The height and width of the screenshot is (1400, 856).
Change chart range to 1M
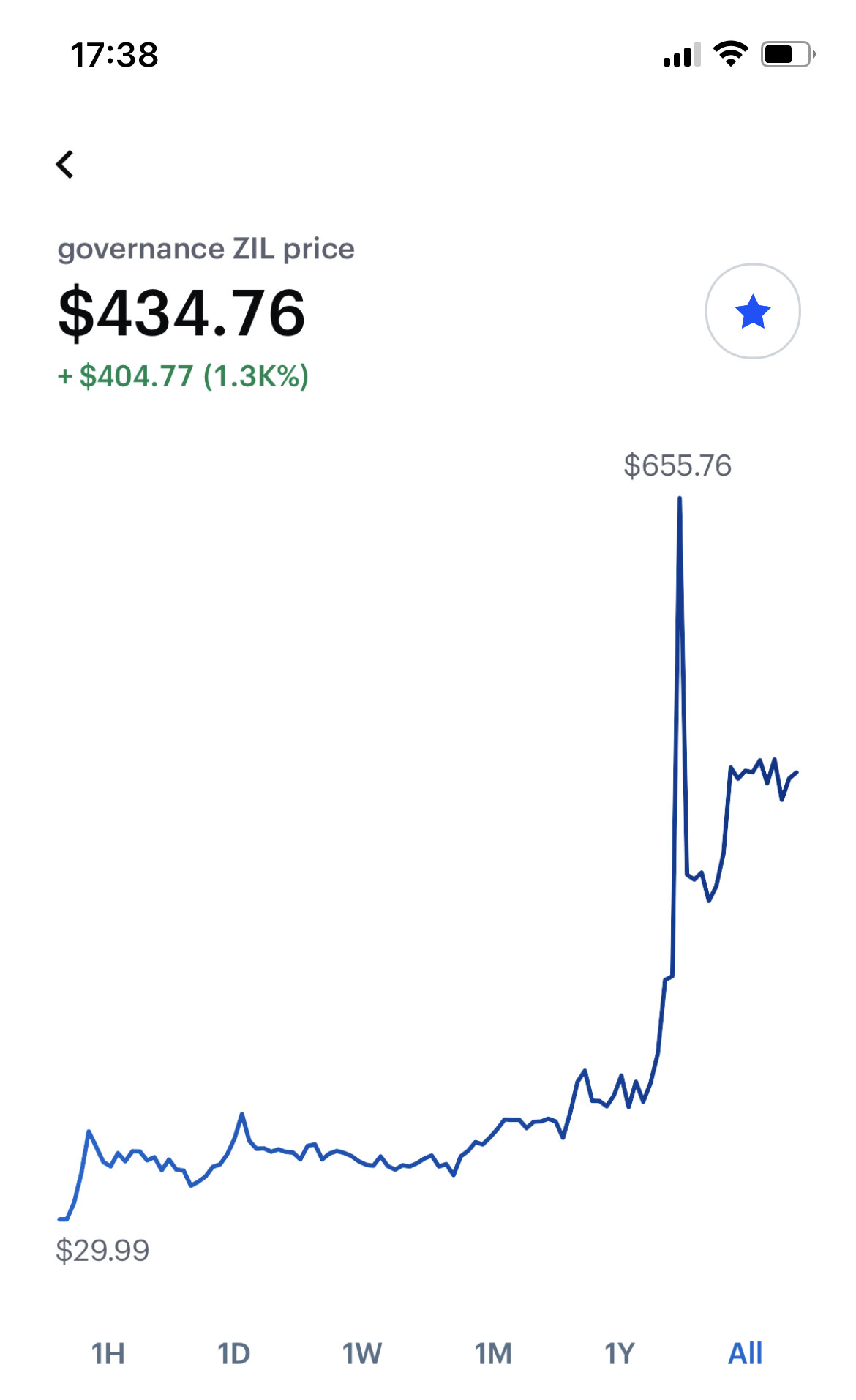point(493,1354)
